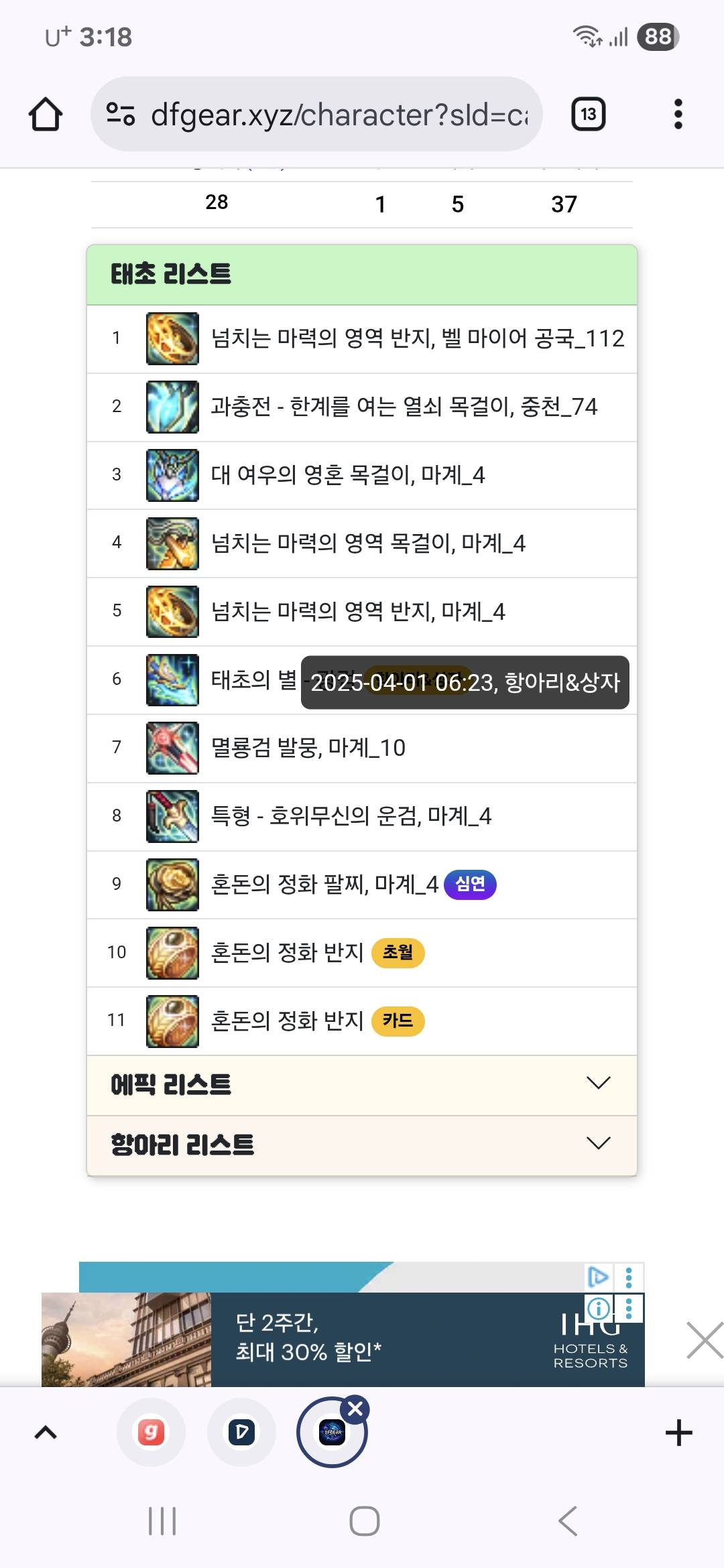Viewport: 724px width, 1568px height.
Task: Open the ad info icon on banner
Action: tap(598, 1307)
